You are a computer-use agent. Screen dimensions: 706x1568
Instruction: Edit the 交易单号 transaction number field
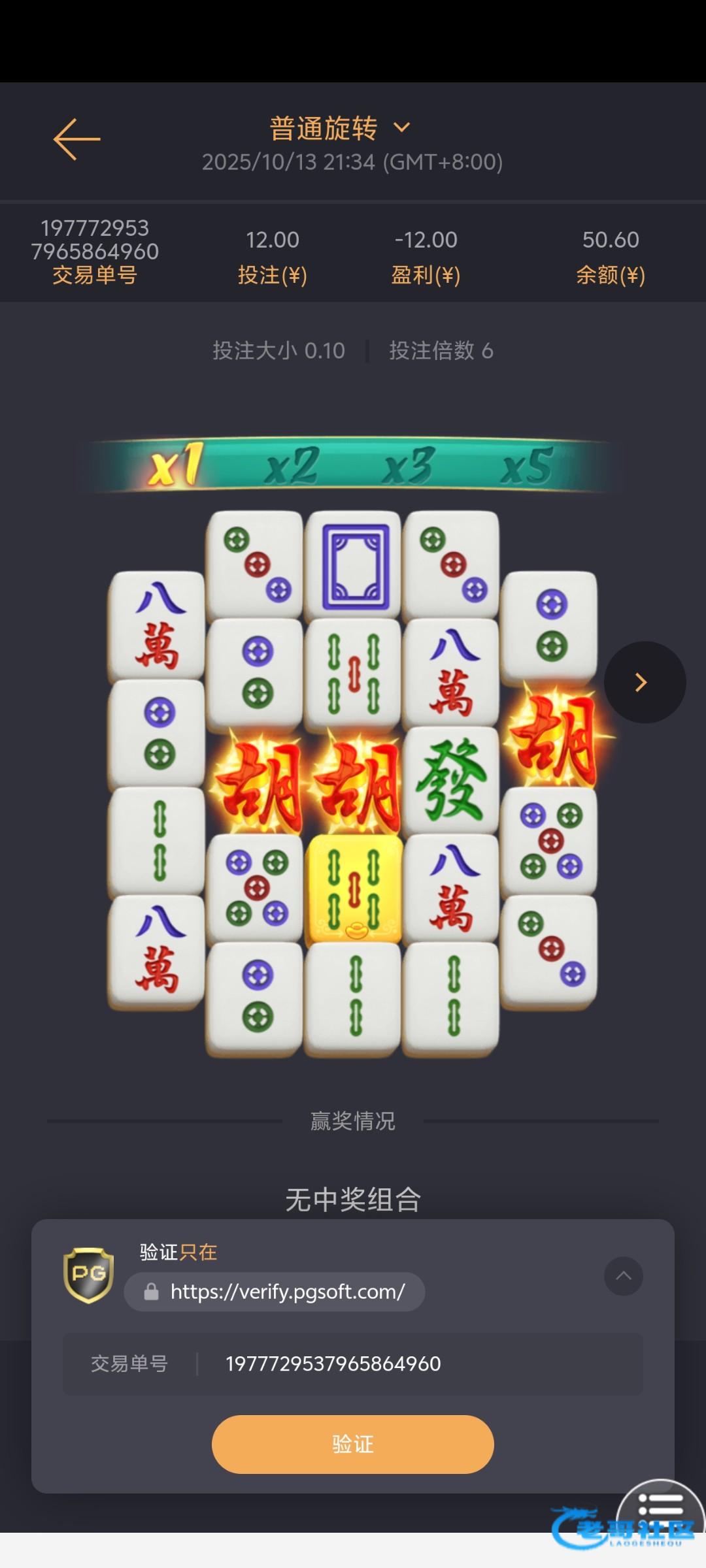(x=418, y=1364)
